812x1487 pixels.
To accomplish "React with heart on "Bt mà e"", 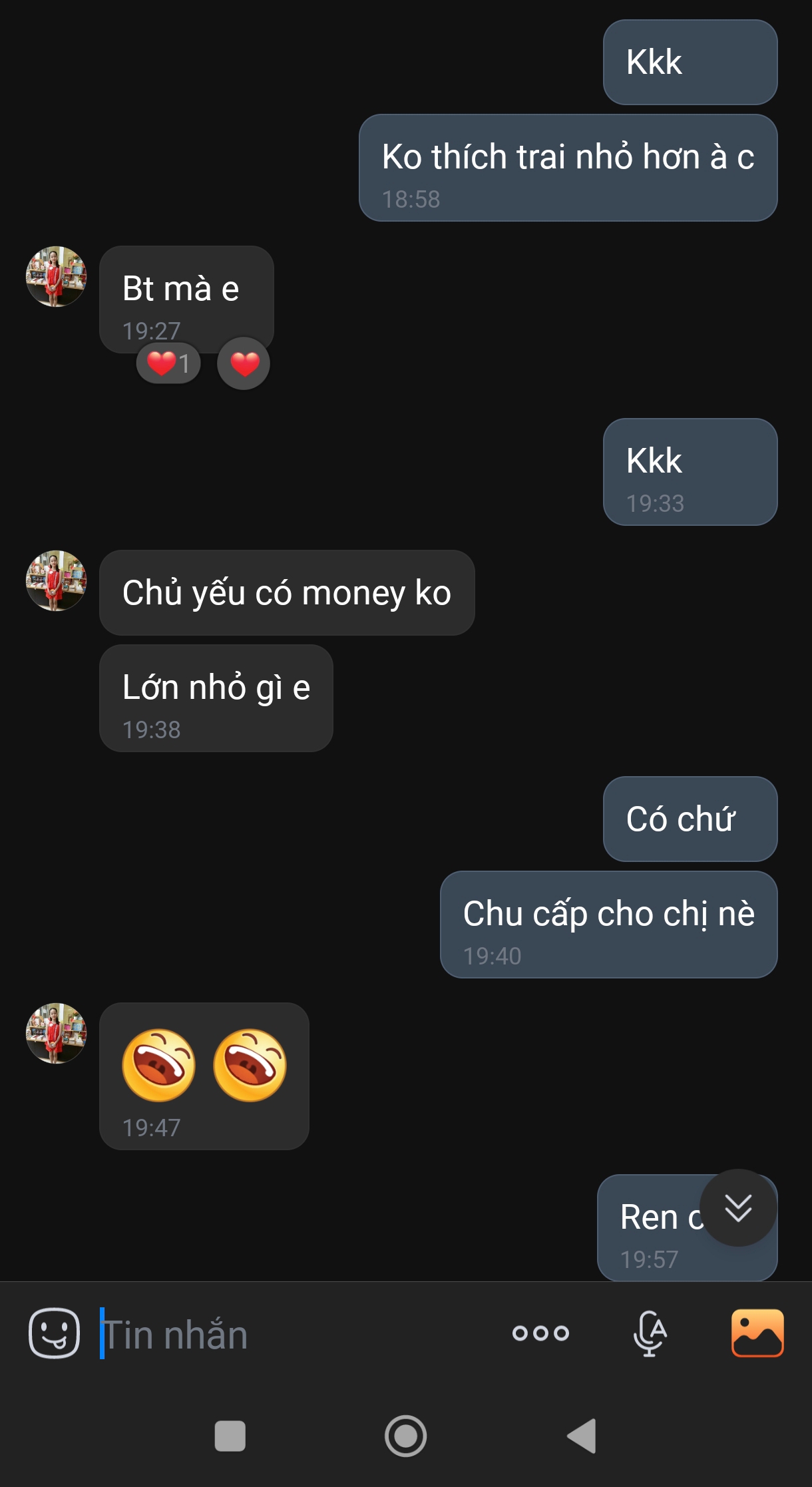I will click(x=244, y=363).
